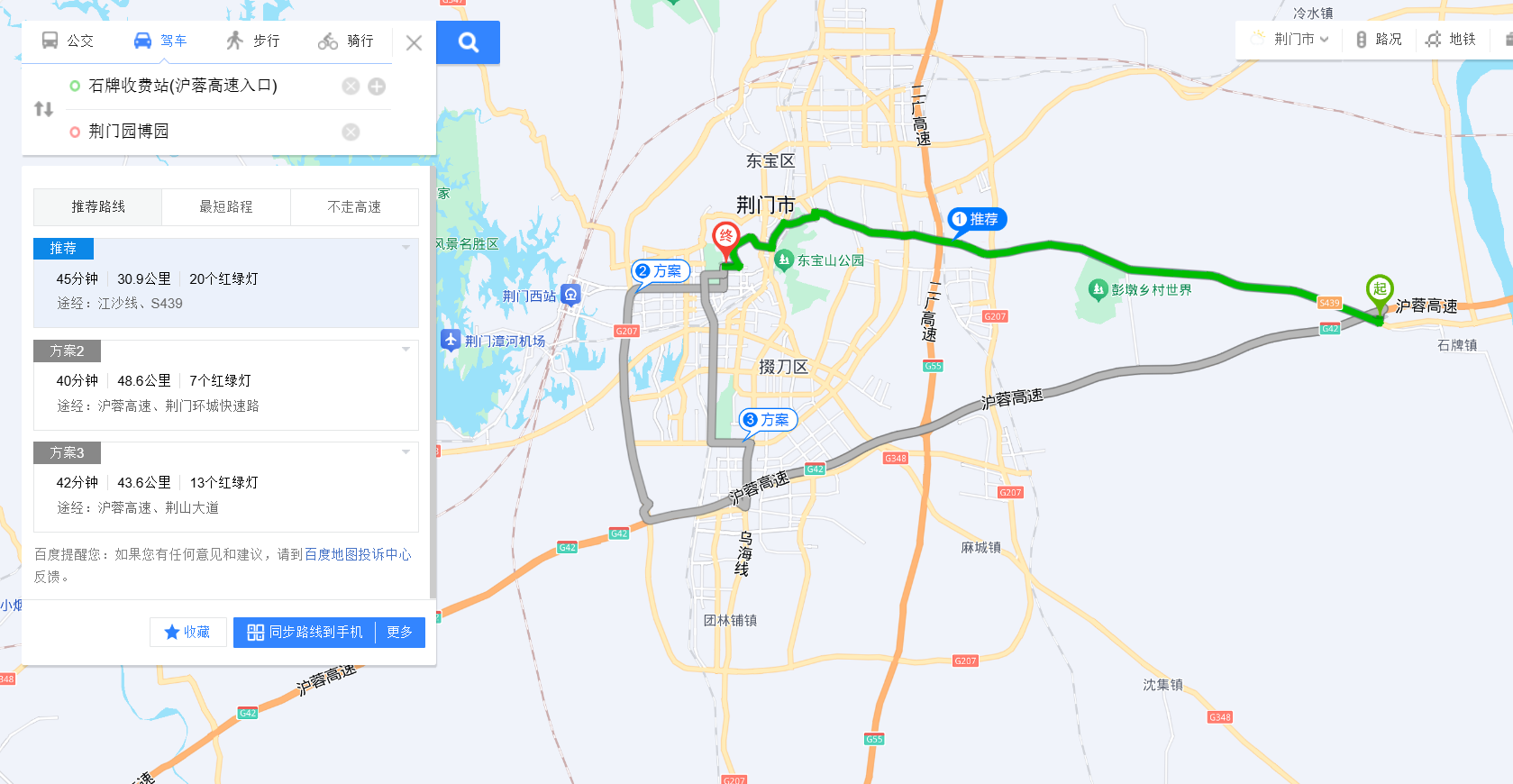This screenshot has height=784, width=1513.
Task: Switch to the 公交 transit mode
Action: coord(68,41)
